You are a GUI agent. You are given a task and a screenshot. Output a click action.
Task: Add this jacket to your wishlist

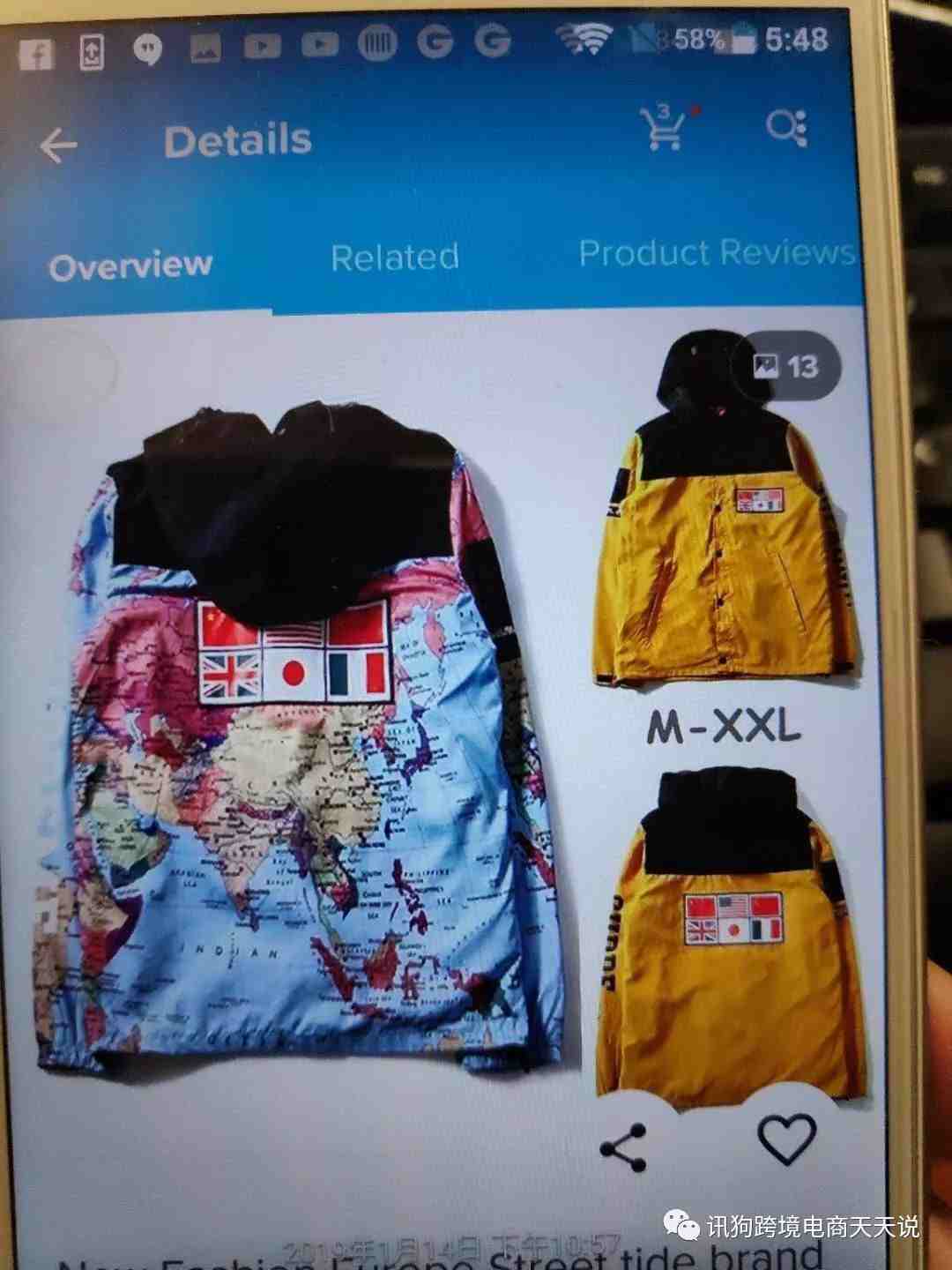787,1139
